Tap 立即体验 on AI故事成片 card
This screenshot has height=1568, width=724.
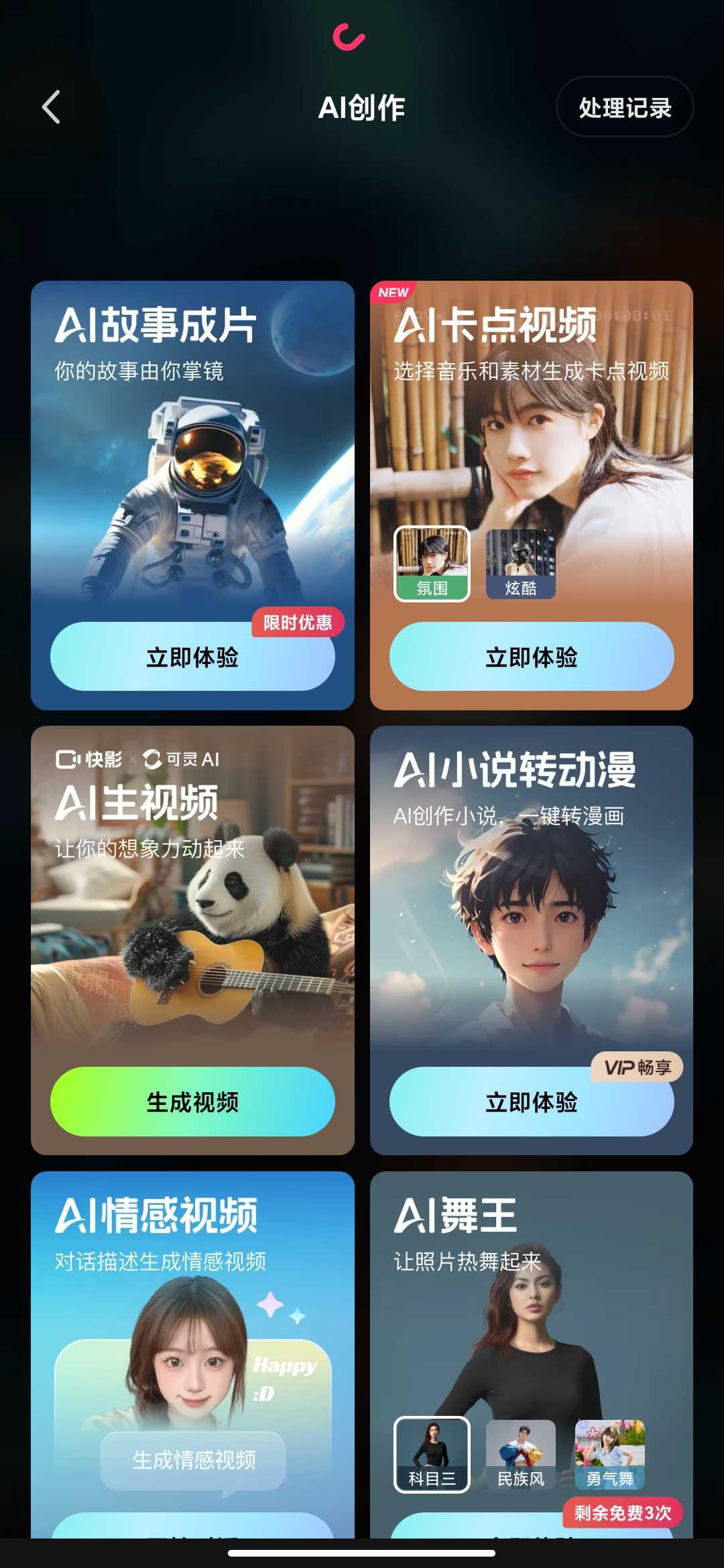click(x=192, y=657)
